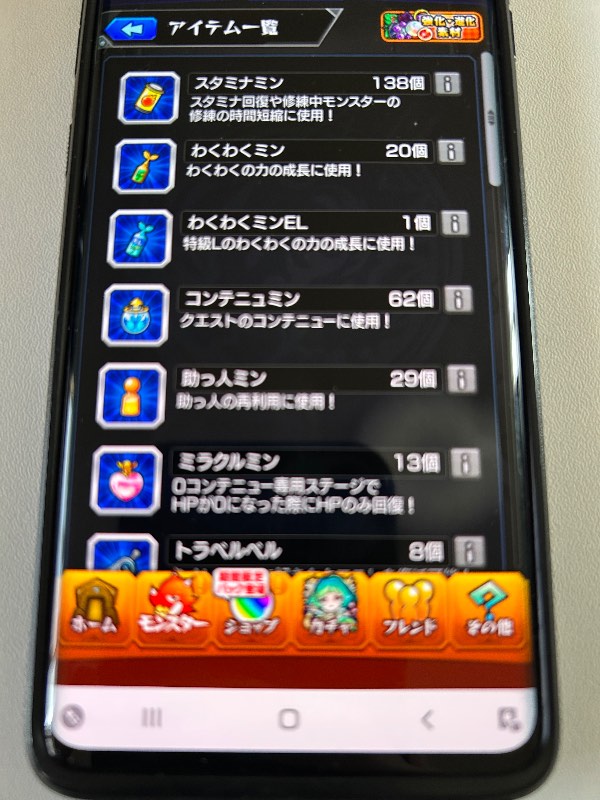Switch to the ホーム tab
This screenshot has height=800, width=600.
(96, 609)
